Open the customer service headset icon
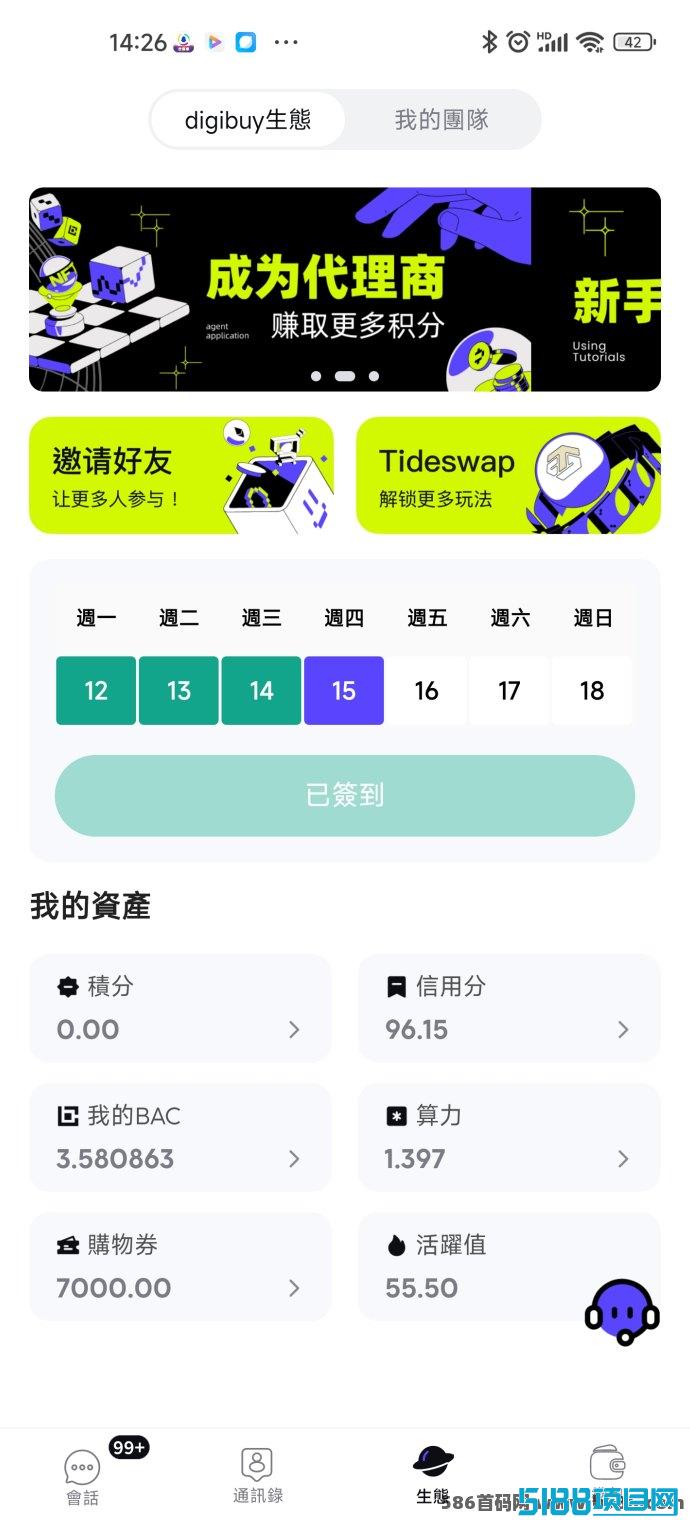This screenshot has height=1520, width=690. click(x=622, y=1310)
